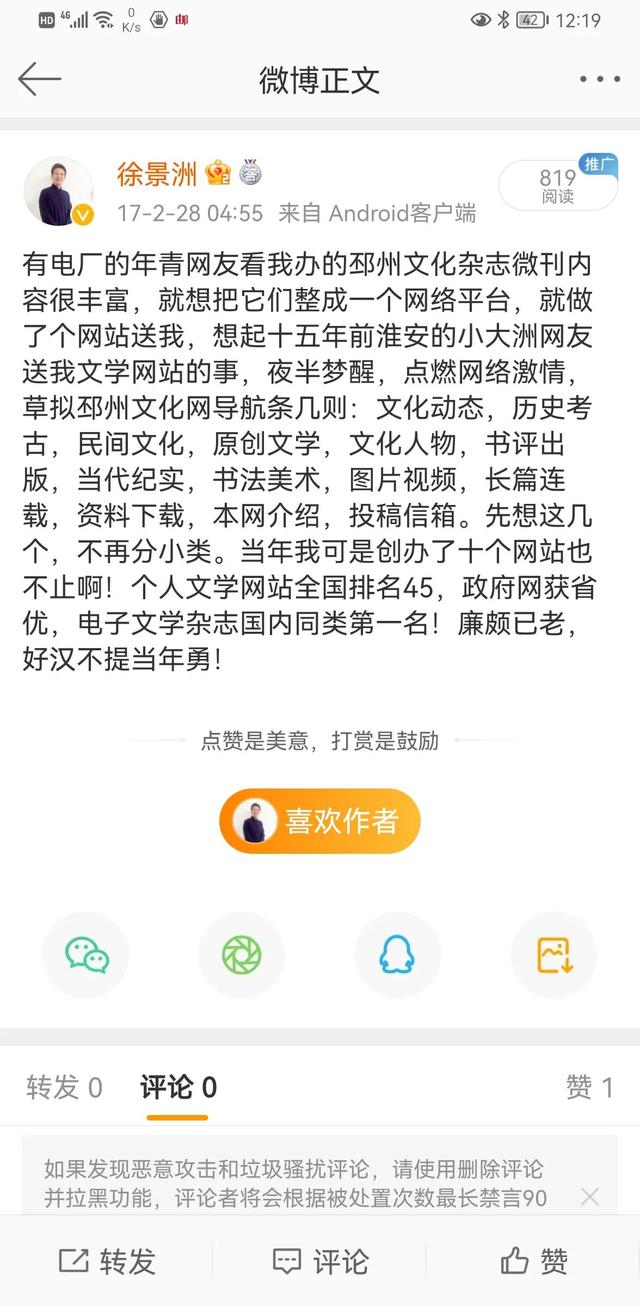The height and width of the screenshot is (1306, 640).
Task: Open the 推广 read count badge
Action: point(558,184)
